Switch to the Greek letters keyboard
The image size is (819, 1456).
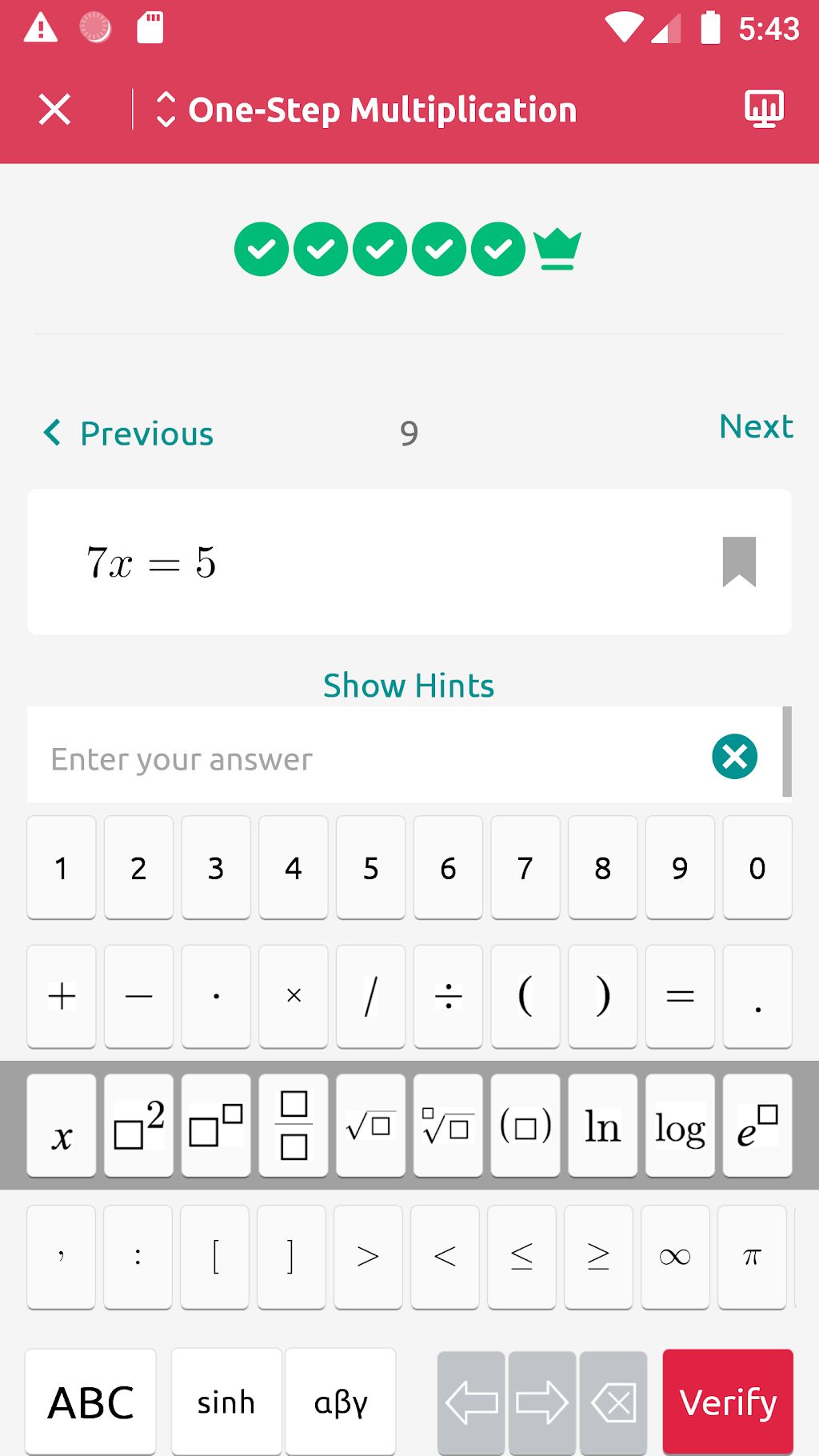[341, 1402]
